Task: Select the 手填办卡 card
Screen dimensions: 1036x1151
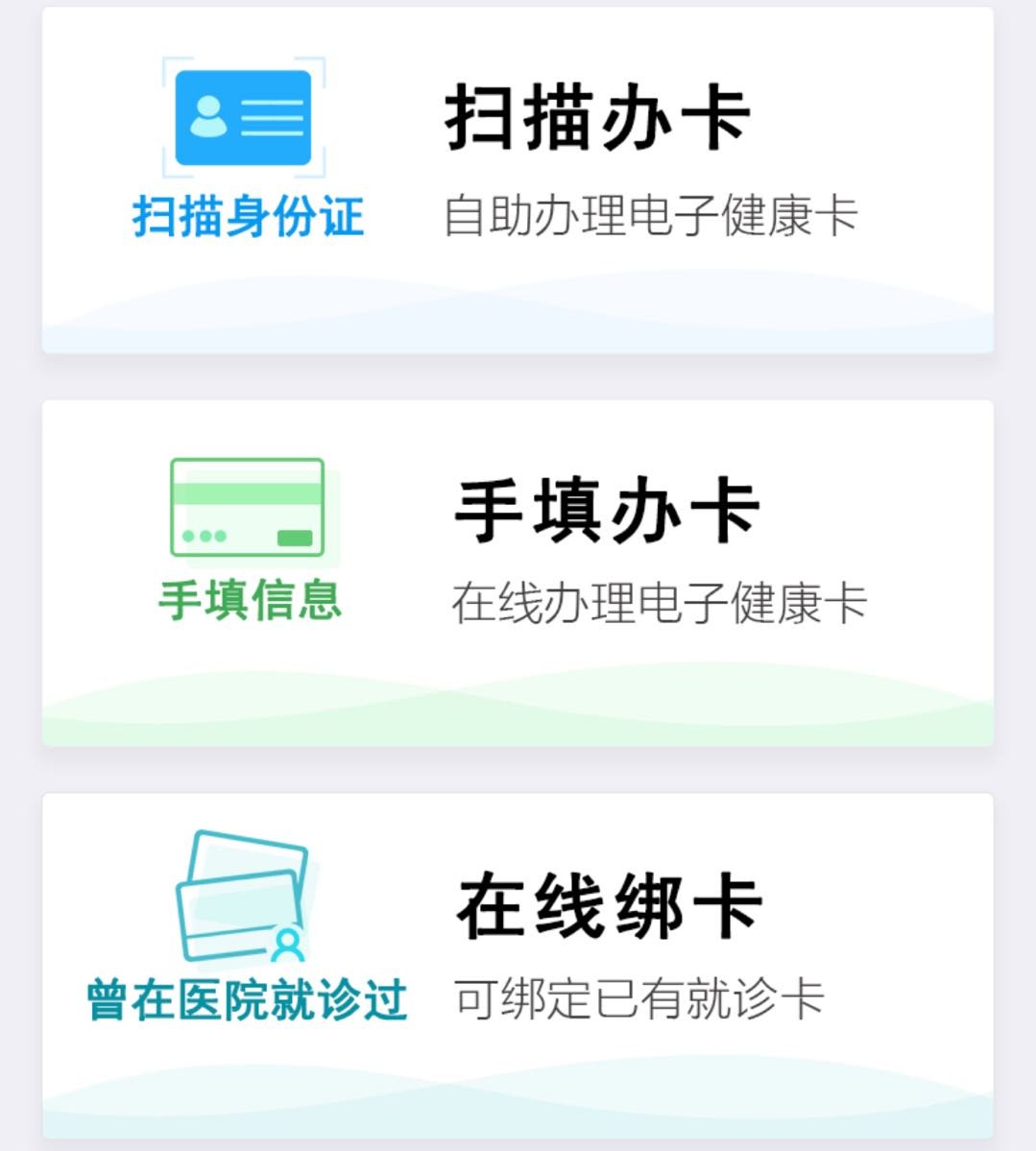Action: click(x=518, y=572)
